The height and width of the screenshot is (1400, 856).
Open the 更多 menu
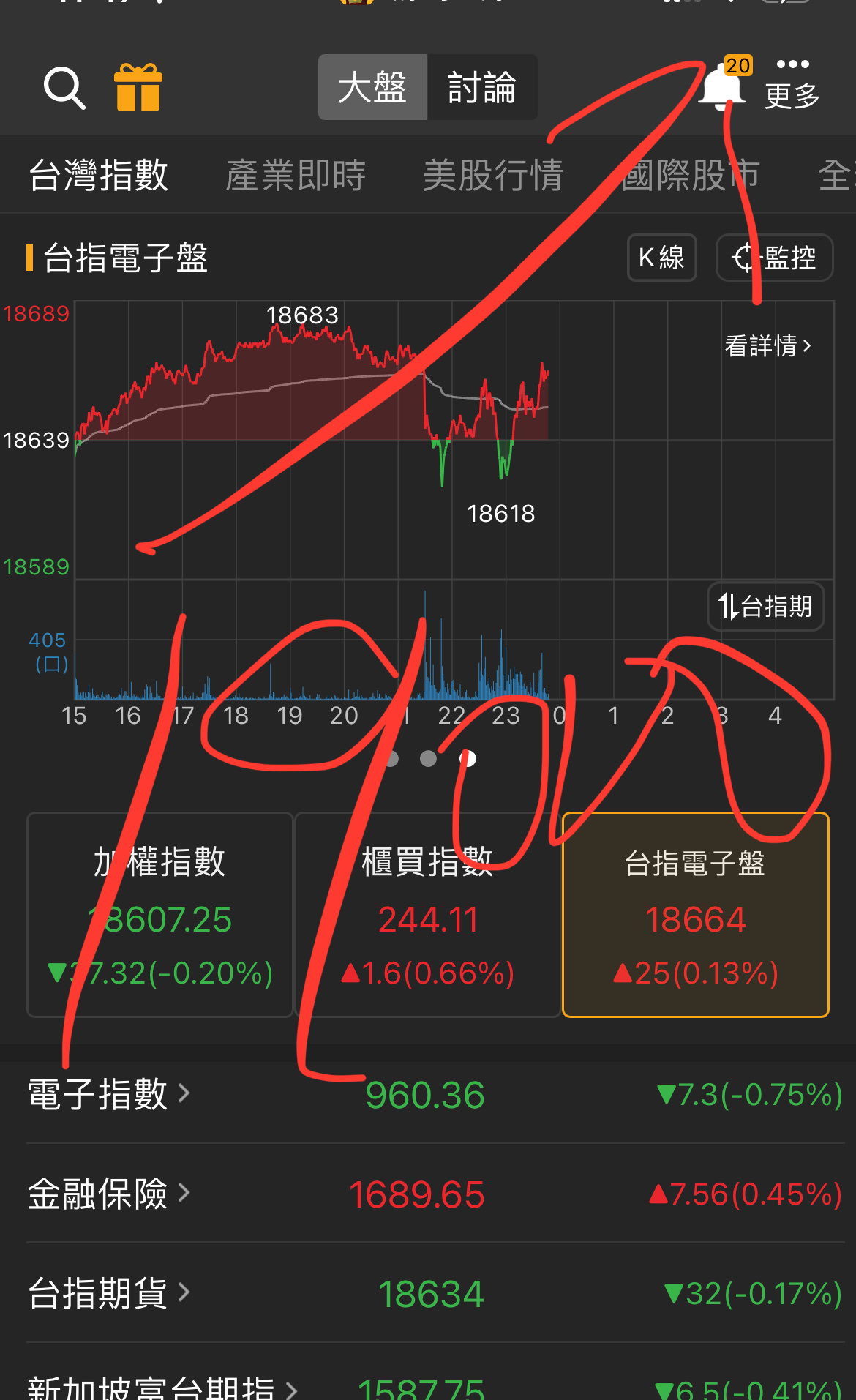tap(792, 84)
